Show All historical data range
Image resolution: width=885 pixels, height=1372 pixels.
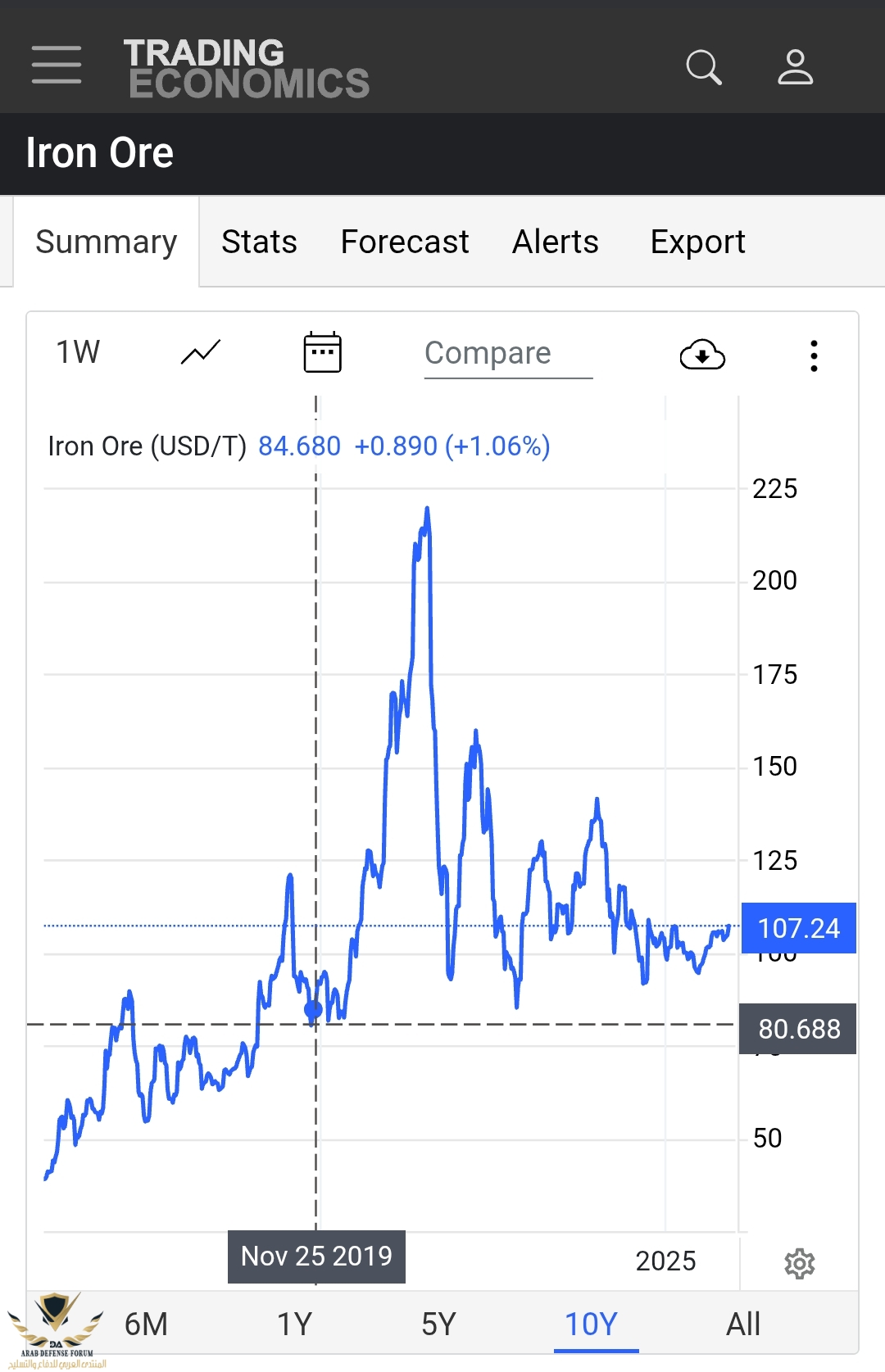(743, 1324)
